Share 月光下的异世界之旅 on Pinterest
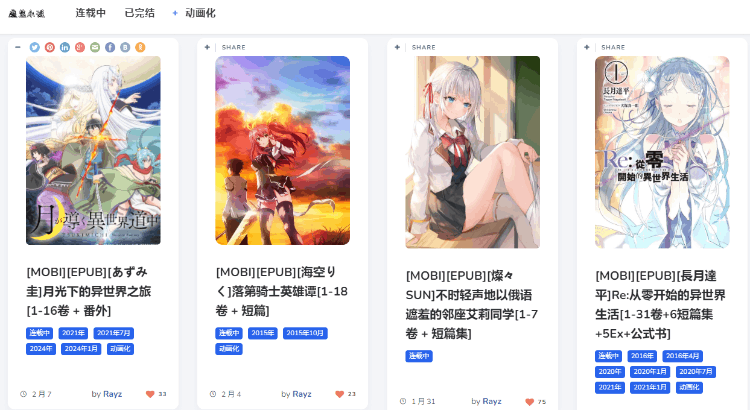Image resolution: width=750 pixels, height=410 pixels. coord(49,47)
